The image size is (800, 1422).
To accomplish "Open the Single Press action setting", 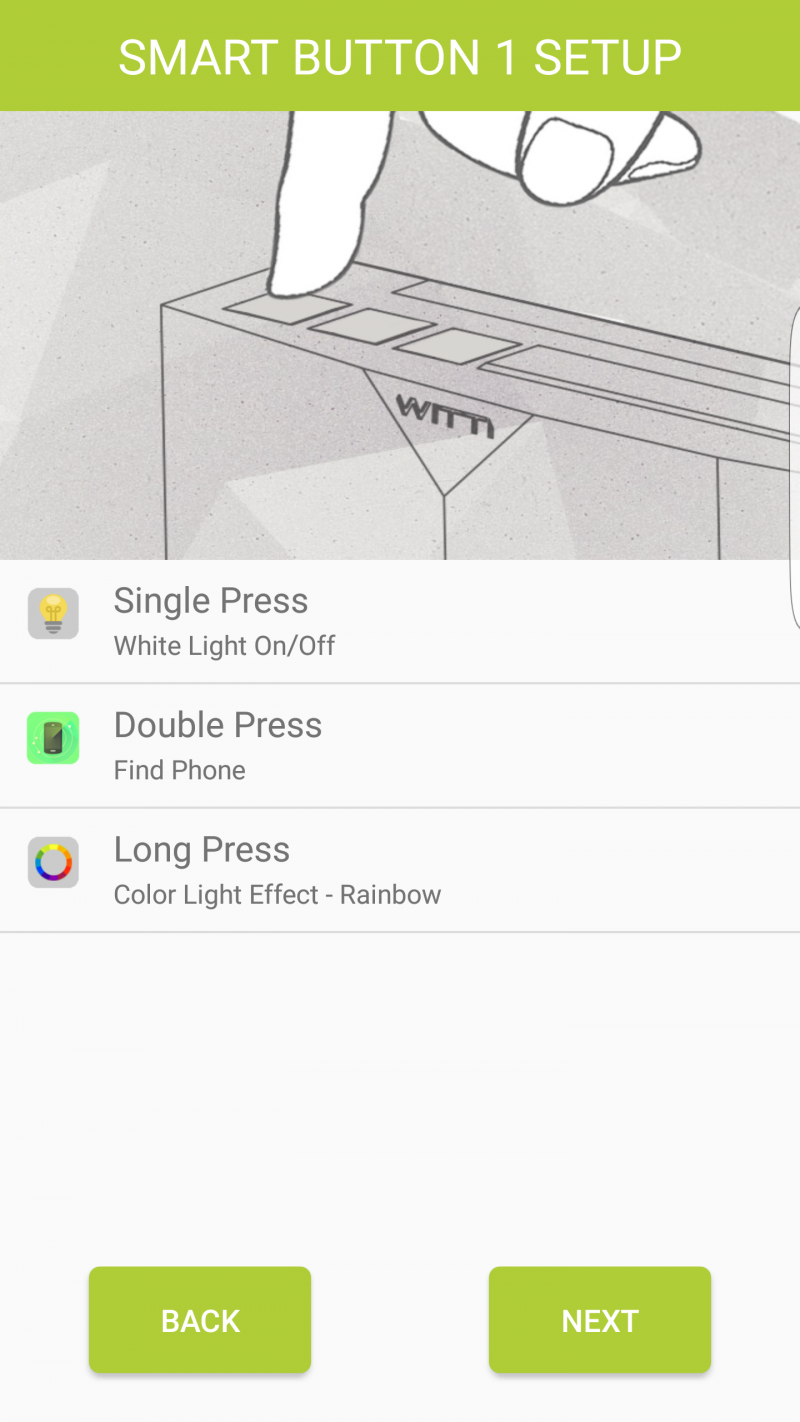I will (400, 621).
